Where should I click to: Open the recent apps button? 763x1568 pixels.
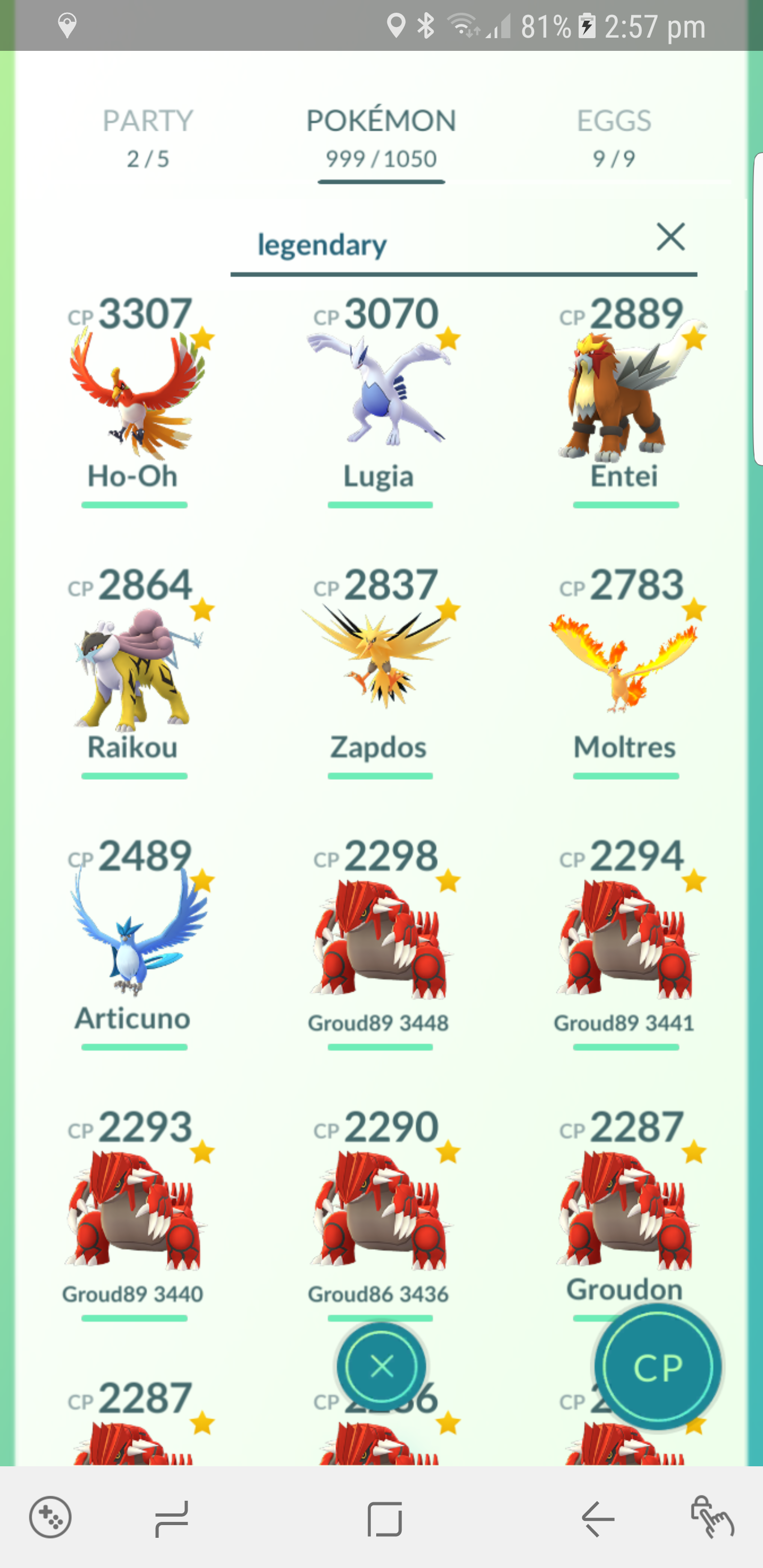coord(172,1519)
